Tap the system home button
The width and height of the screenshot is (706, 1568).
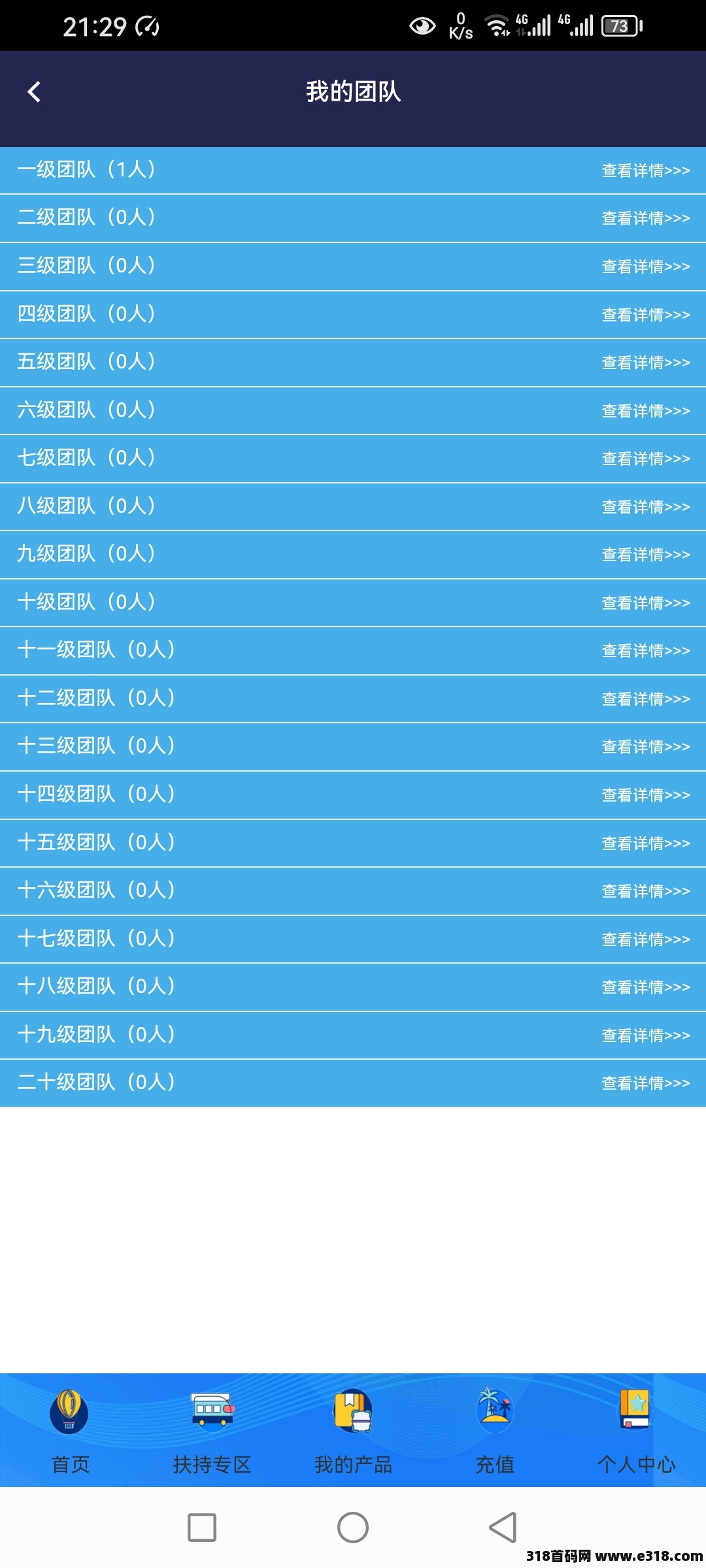pyautogui.click(x=353, y=1527)
